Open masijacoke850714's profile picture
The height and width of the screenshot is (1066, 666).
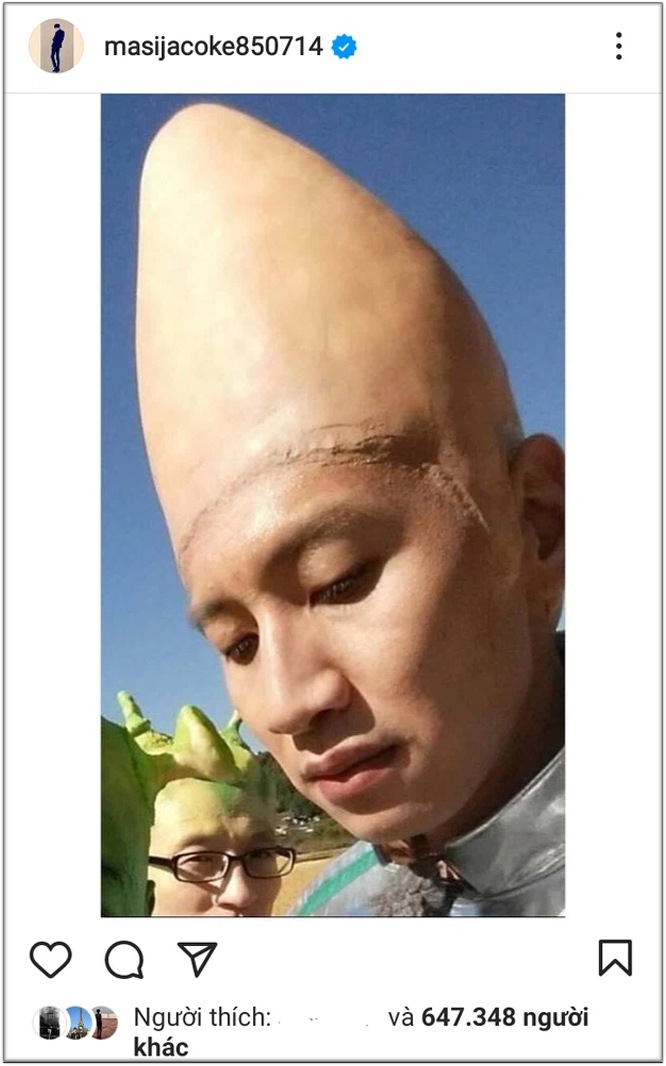(x=55, y=46)
